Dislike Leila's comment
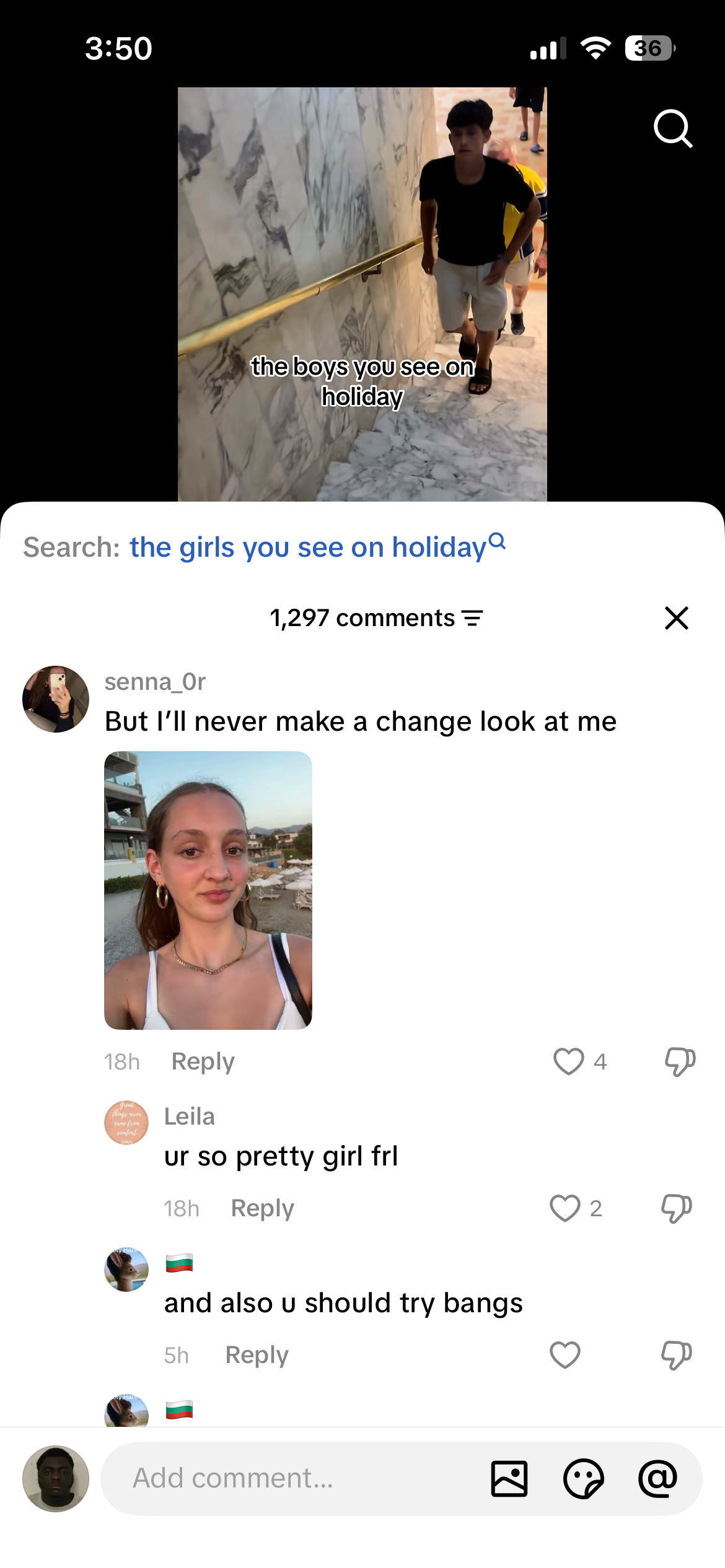The height and width of the screenshot is (1568, 725). click(676, 1208)
